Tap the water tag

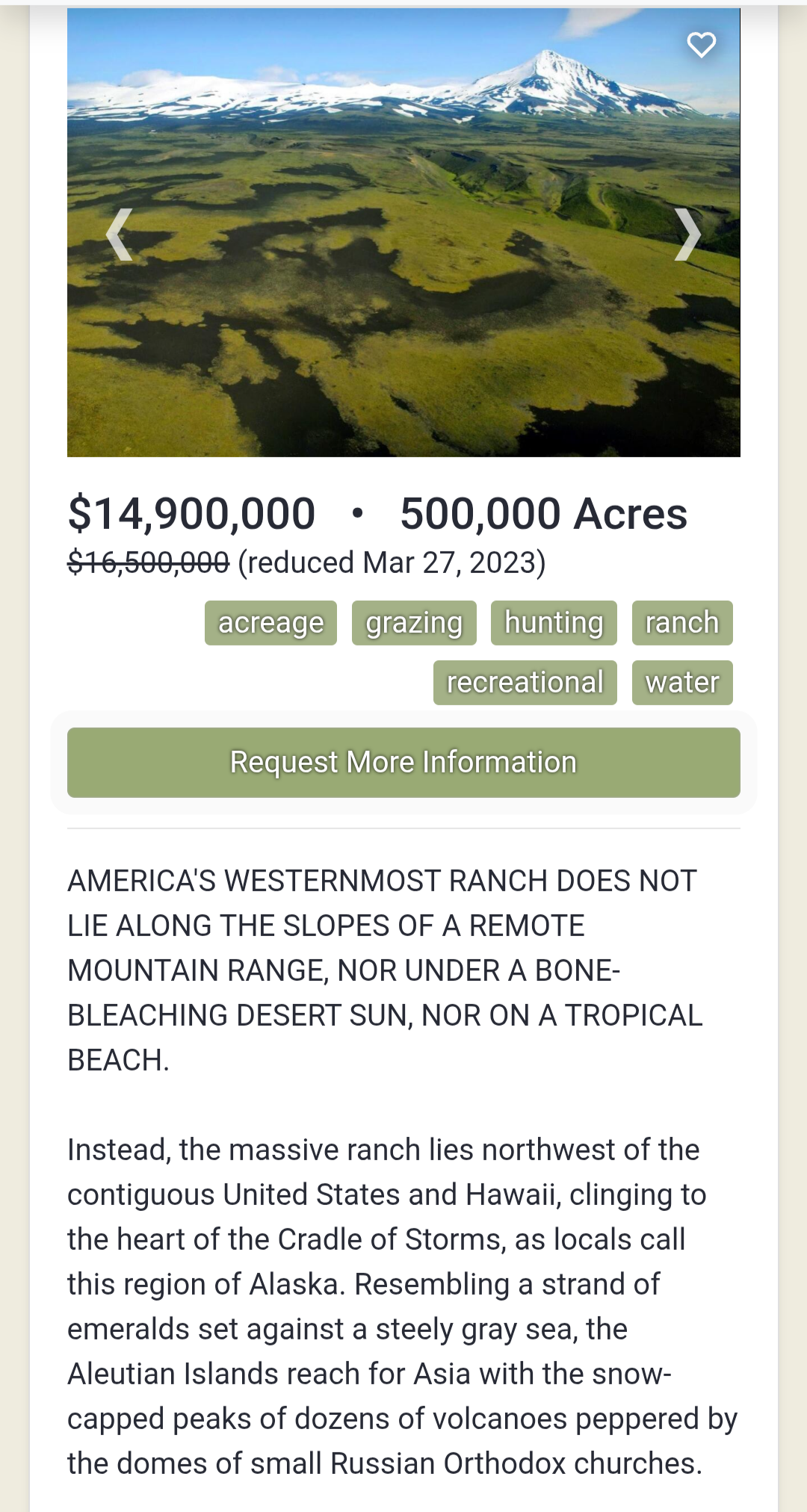point(681,682)
